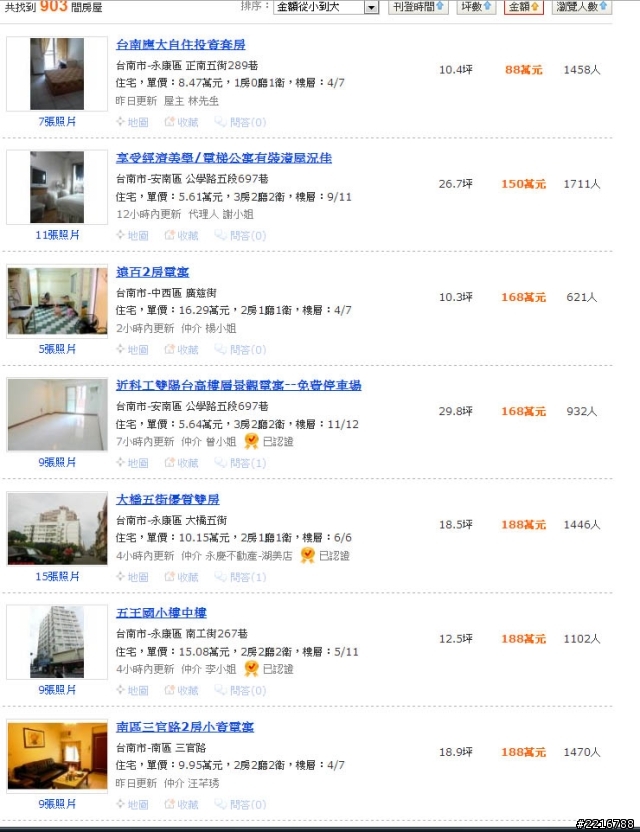
Task: Sort listings by 瀏覽人數
Action: pos(581,7)
